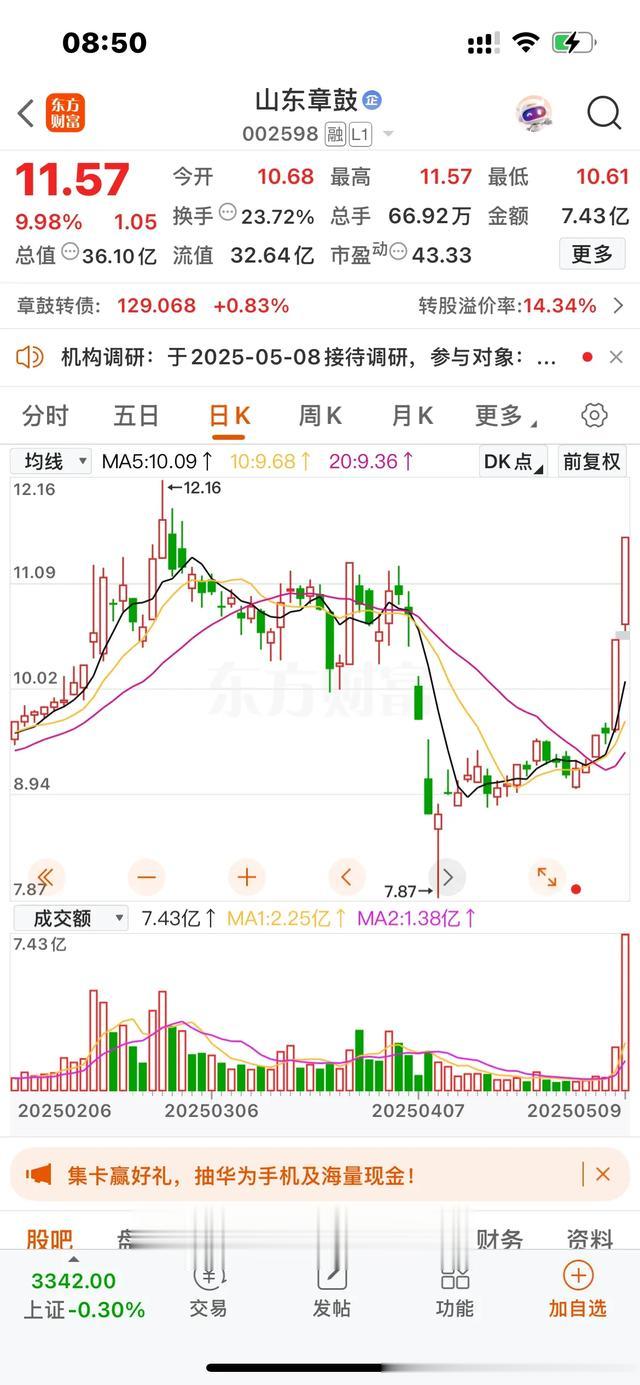640x1385 pixels.
Task: Add this stock via 加自选
Action: coord(578,1288)
